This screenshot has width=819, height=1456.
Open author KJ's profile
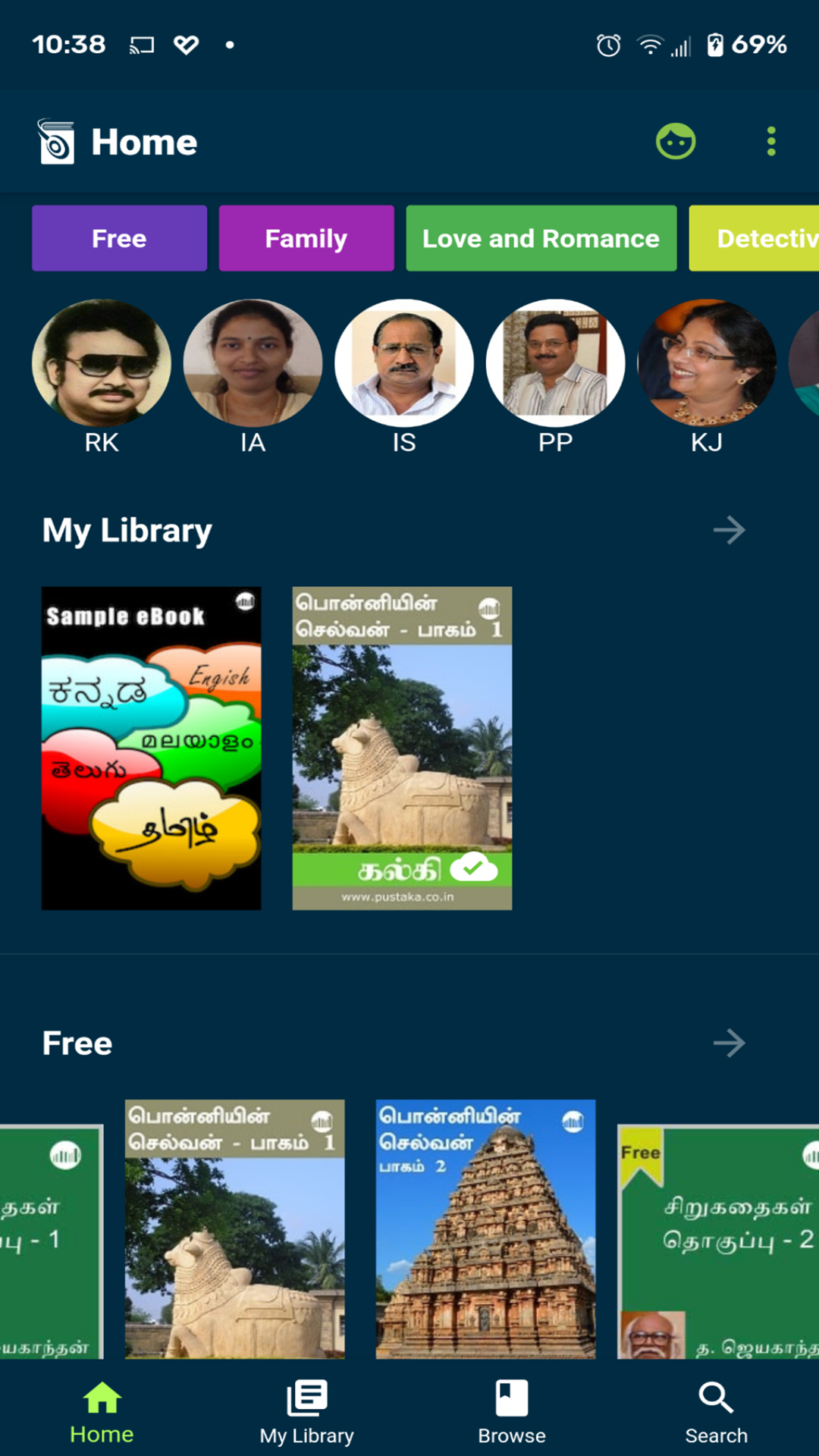pos(706,364)
